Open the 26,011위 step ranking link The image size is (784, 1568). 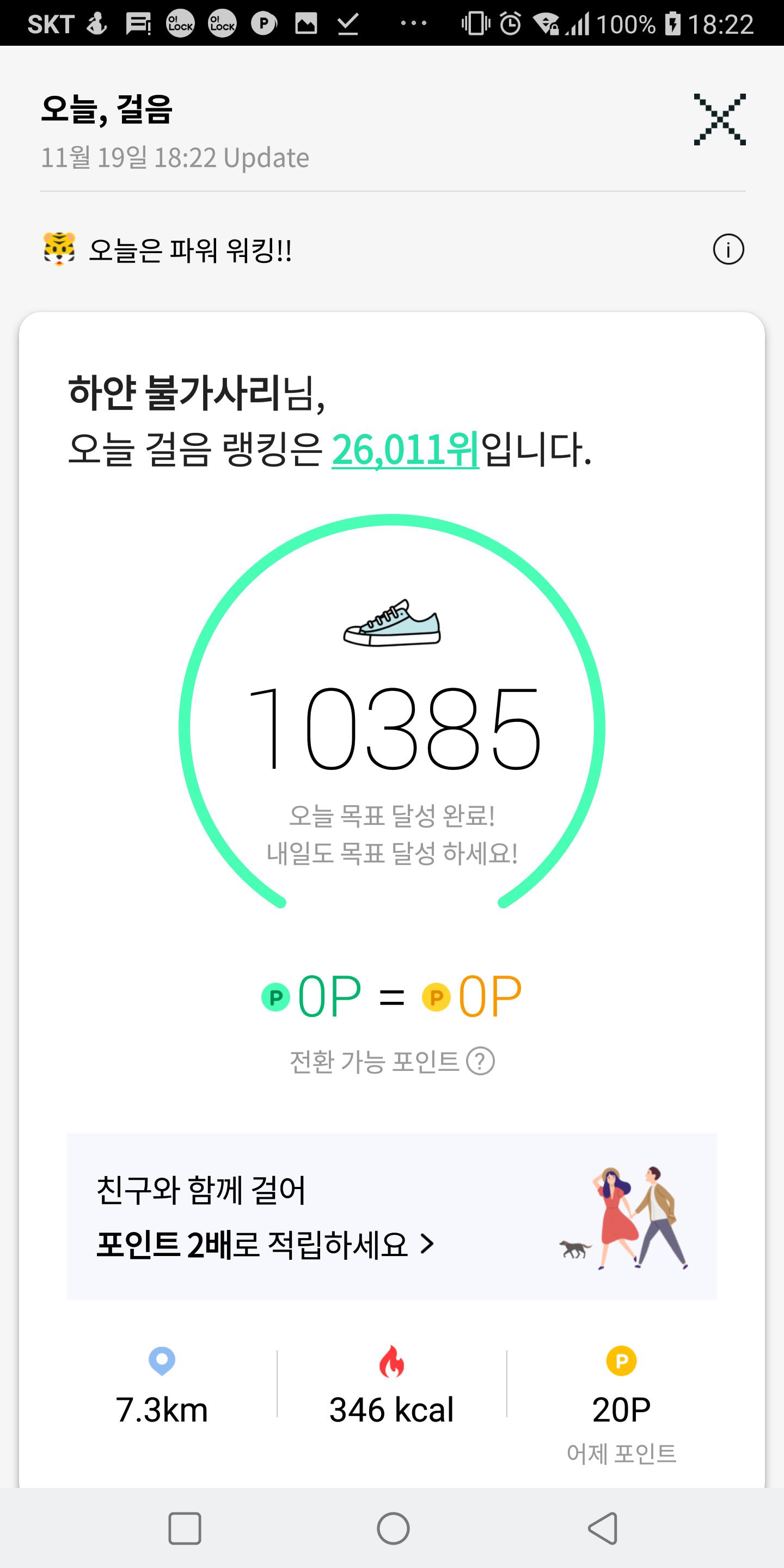click(x=406, y=450)
